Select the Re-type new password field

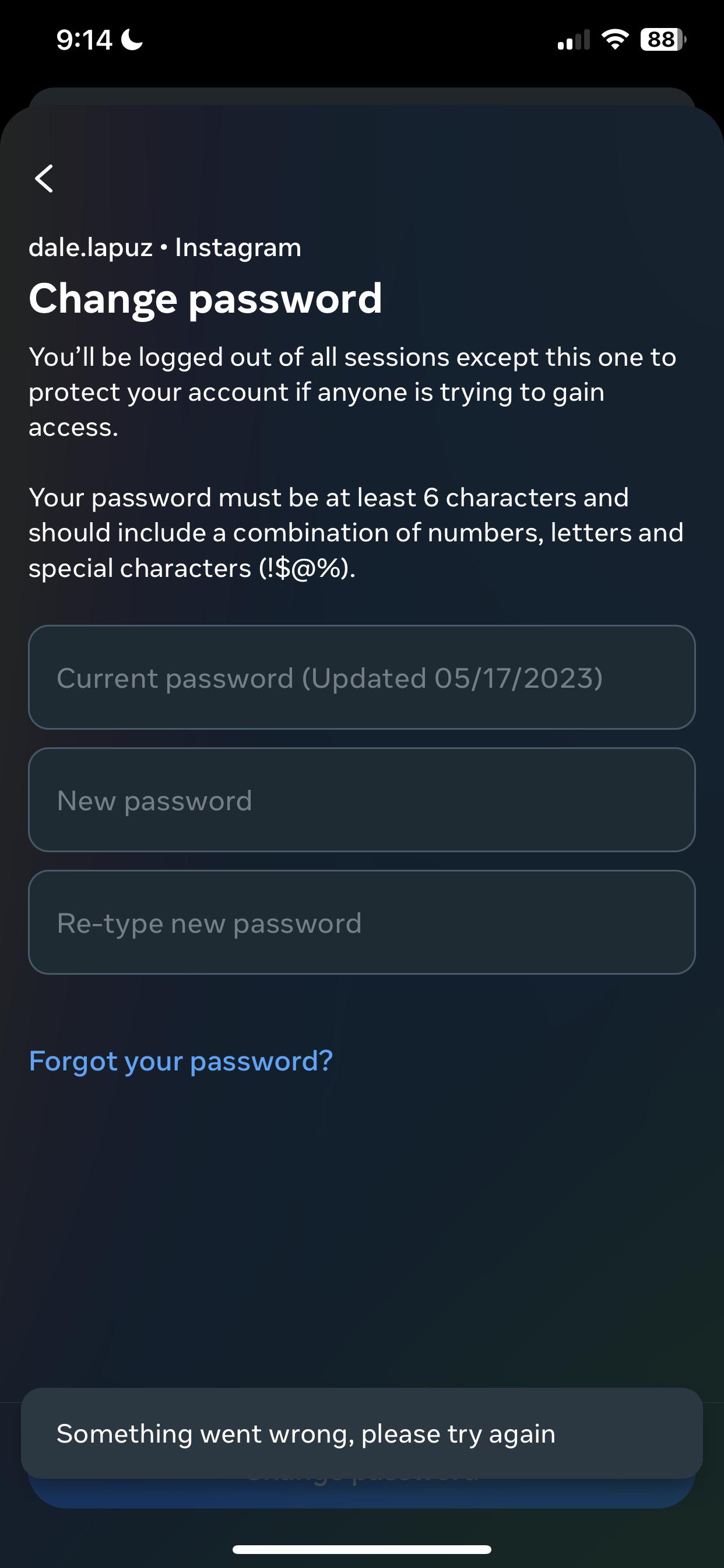click(361, 923)
